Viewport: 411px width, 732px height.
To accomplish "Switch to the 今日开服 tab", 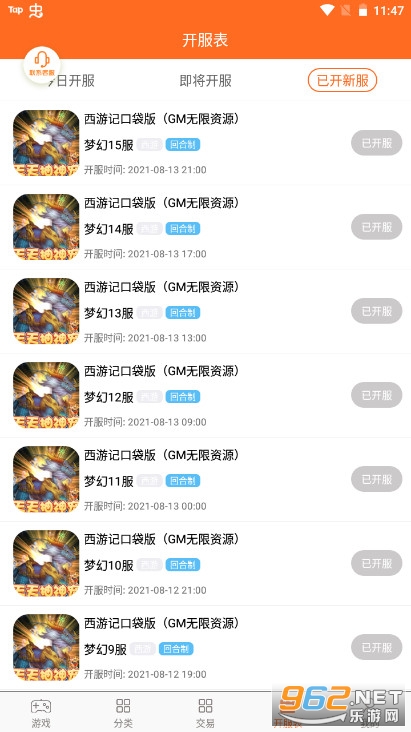I will tap(70, 81).
